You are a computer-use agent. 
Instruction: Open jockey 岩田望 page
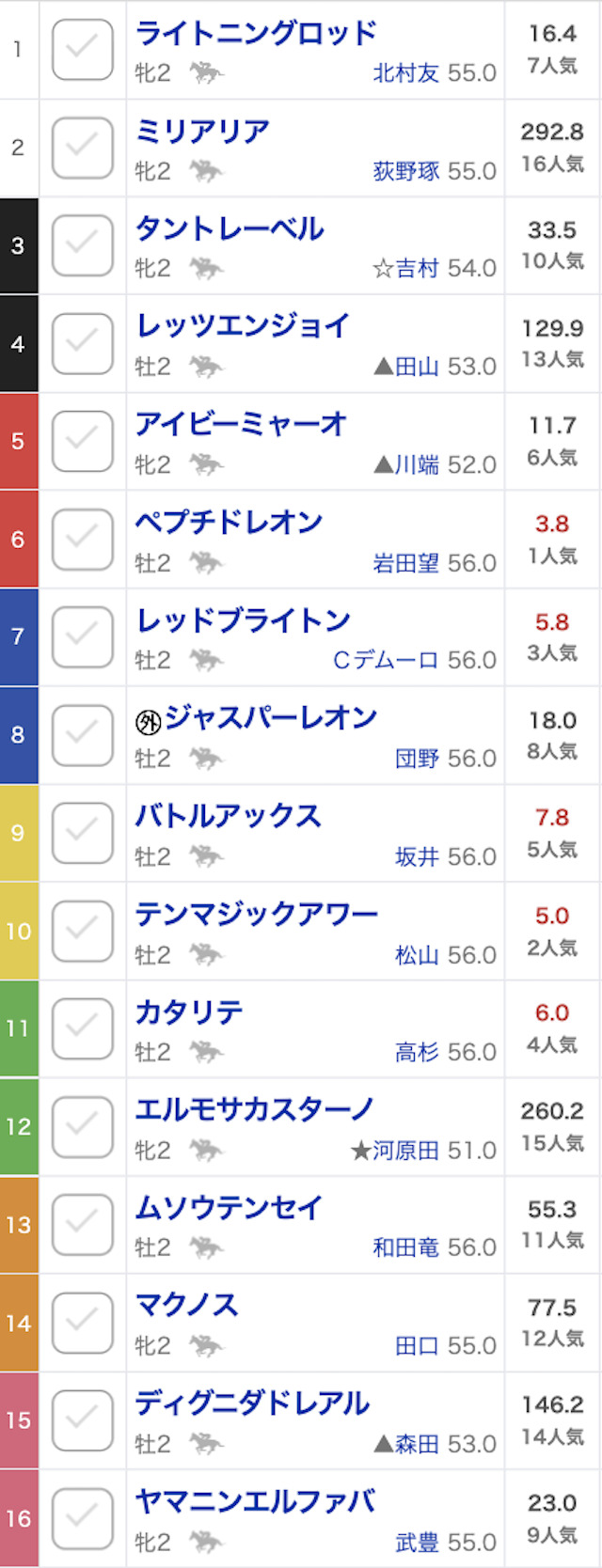(406, 563)
